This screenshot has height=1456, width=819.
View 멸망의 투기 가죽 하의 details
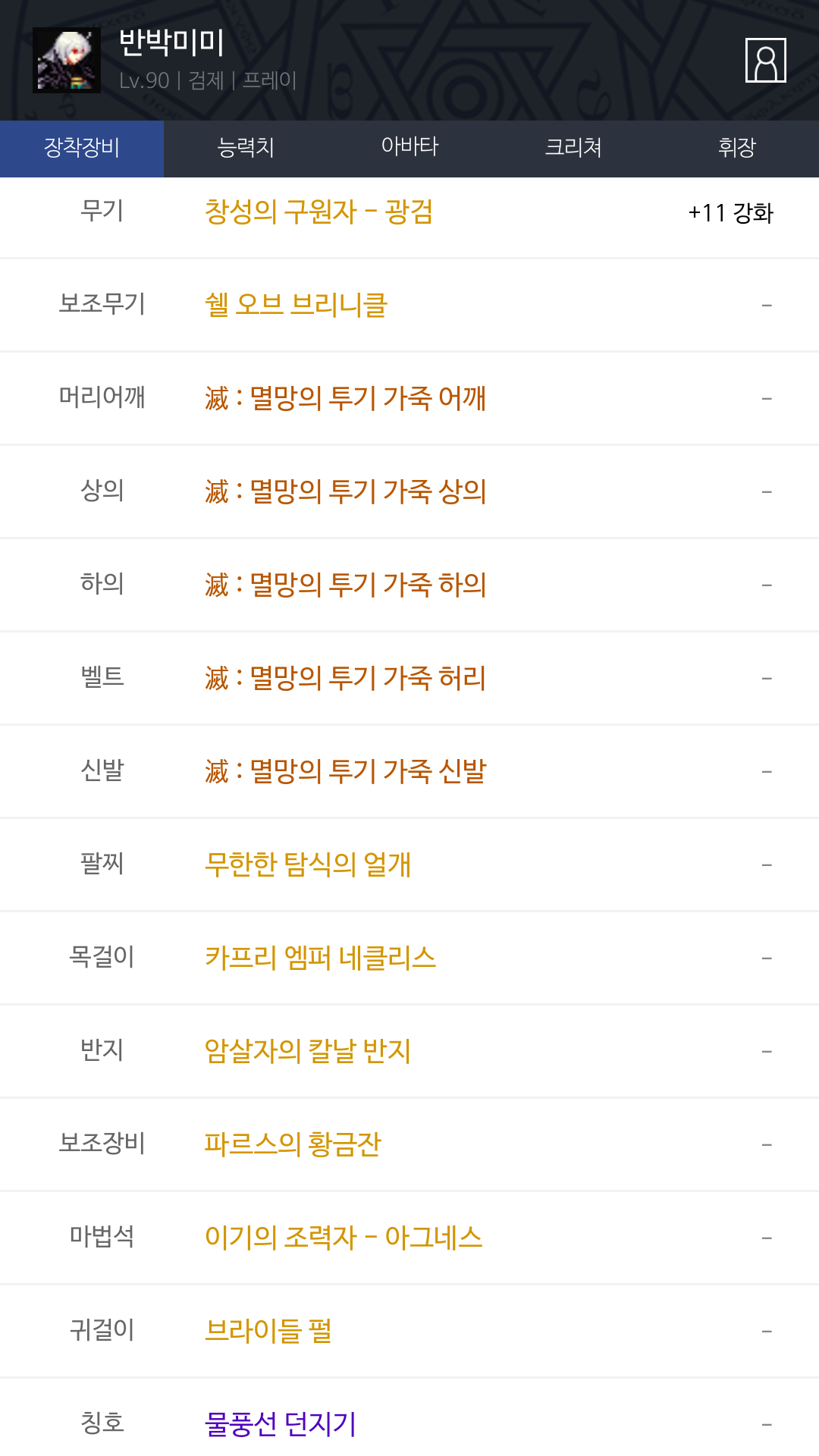[x=345, y=585]
